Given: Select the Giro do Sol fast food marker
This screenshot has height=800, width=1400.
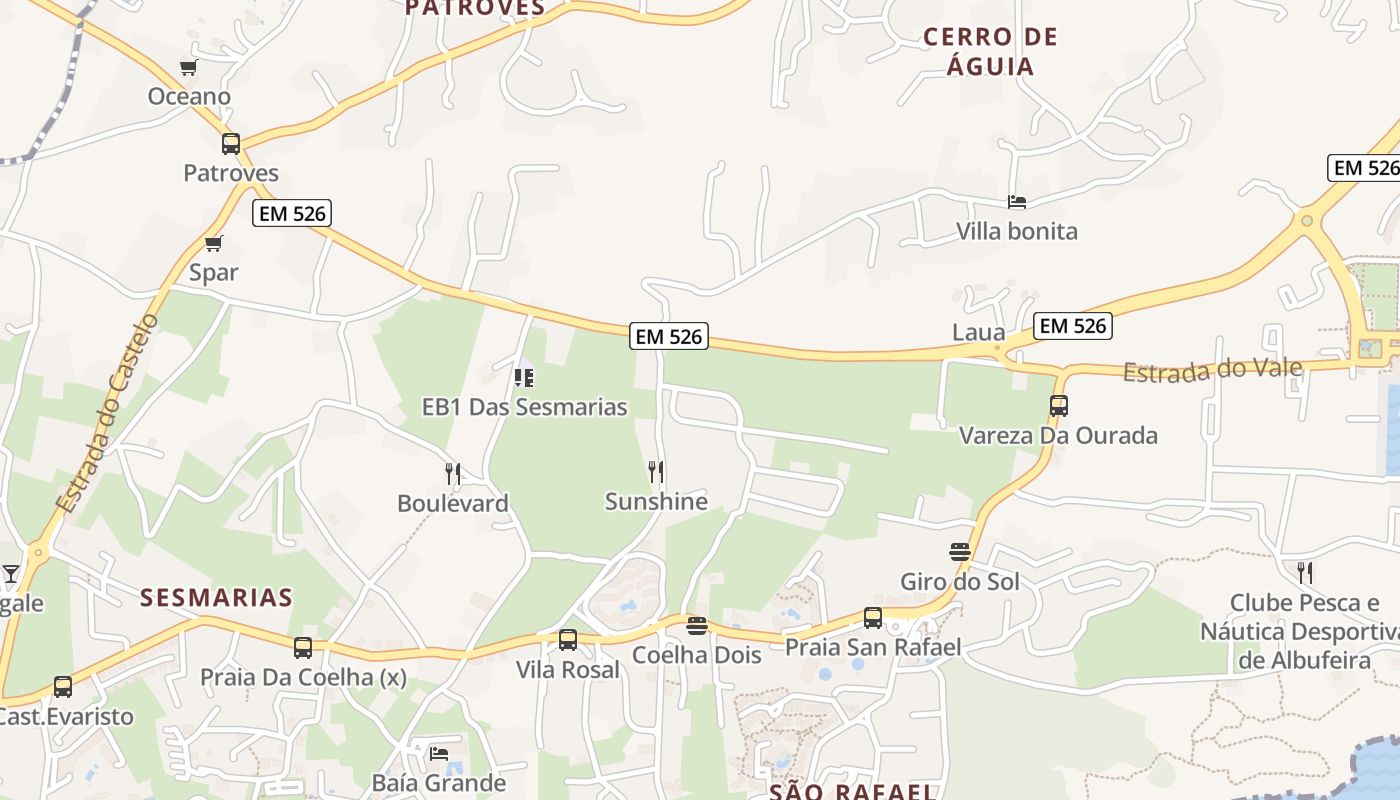Looking at the screenshot, I should pos(960,551).
